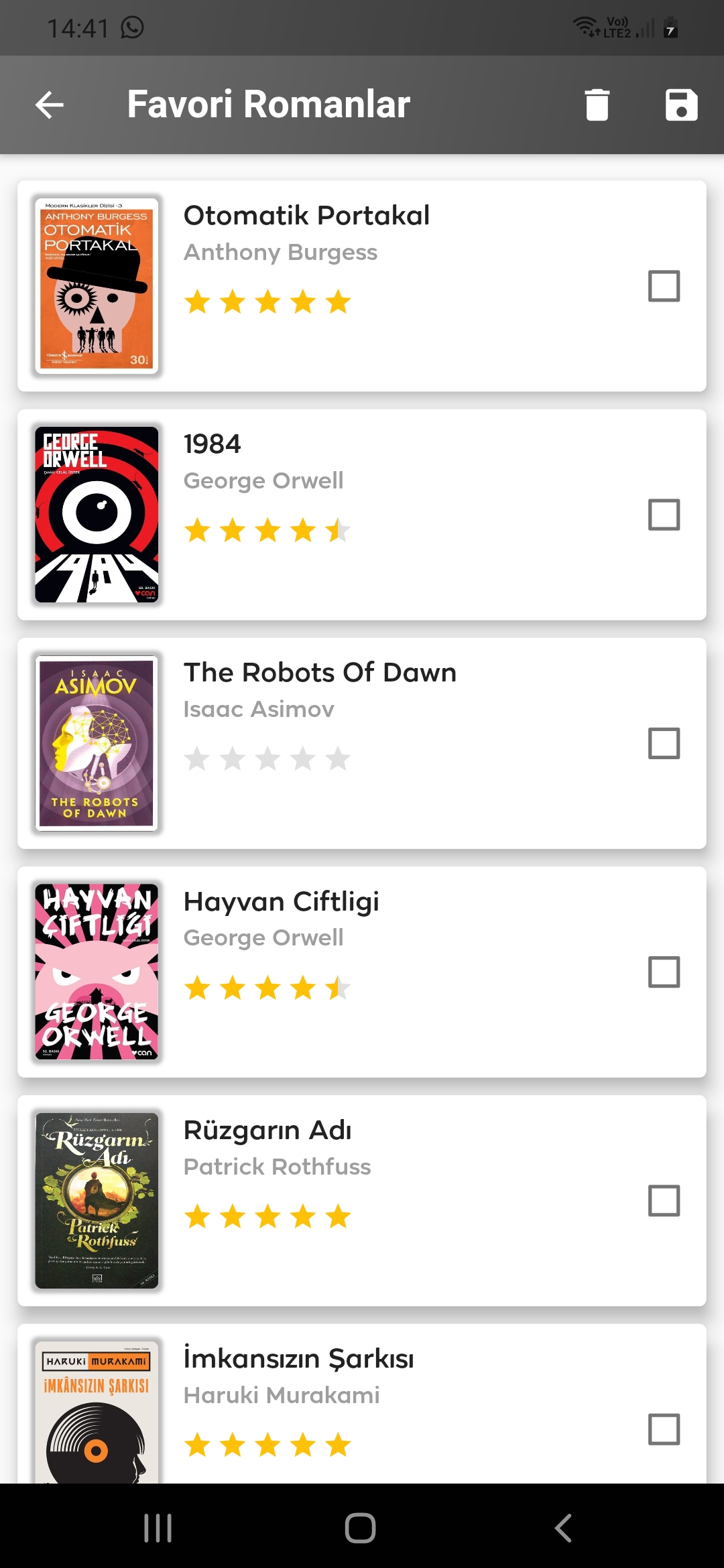724x1568 pixels.
Task: Tap the title text 1984
Action: pos(212,444)
